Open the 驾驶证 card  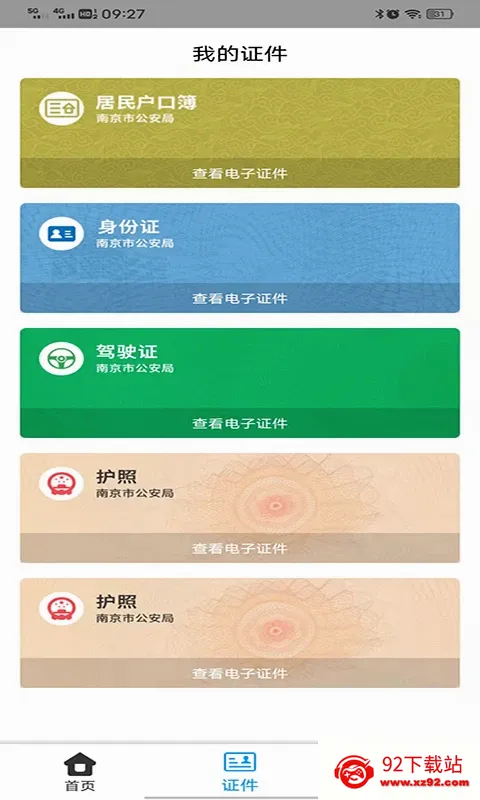coord(240,383)
